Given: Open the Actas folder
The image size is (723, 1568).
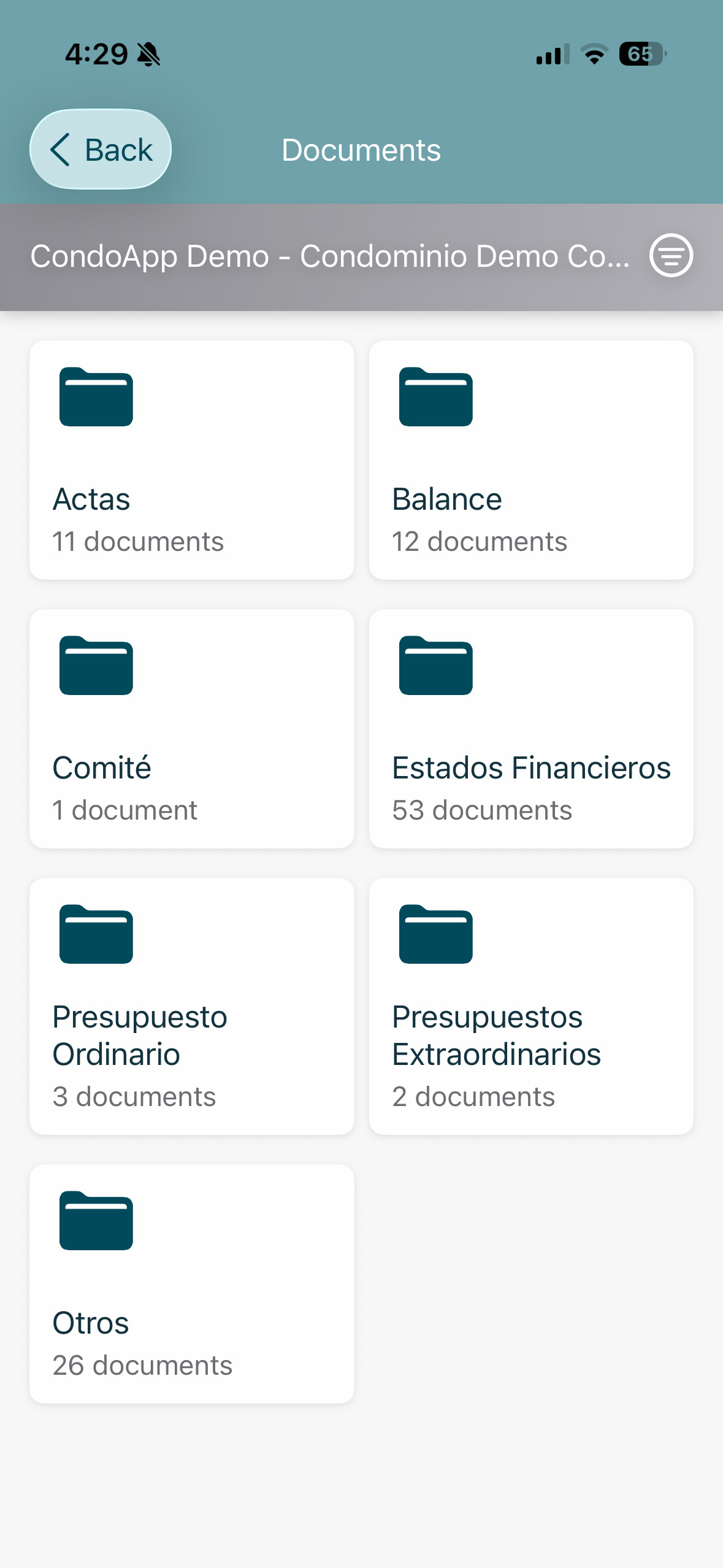Looking at the screenshot, I should (192, 460).
